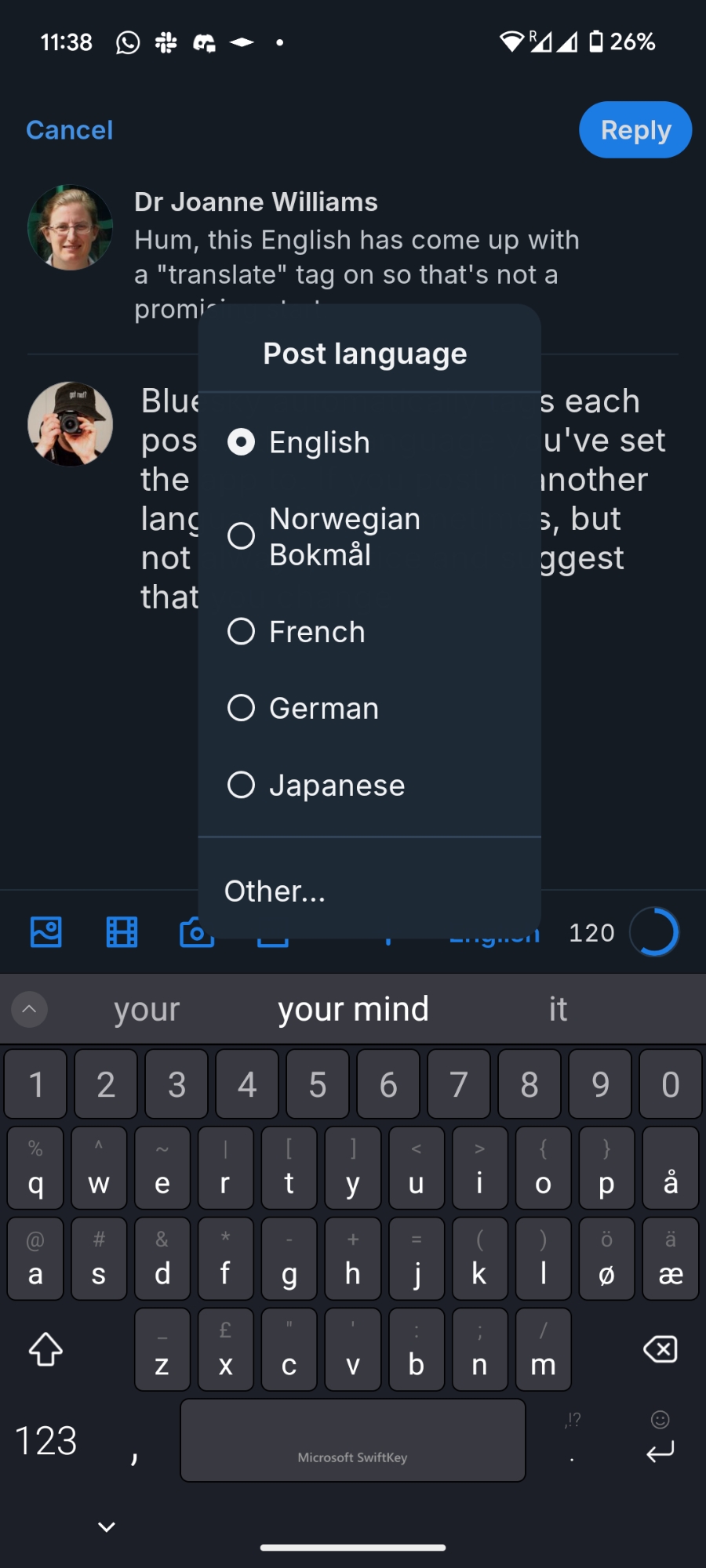This screenshot has height=1568, width=706.
Task: Set the post language to German
Action: [323, 709]
